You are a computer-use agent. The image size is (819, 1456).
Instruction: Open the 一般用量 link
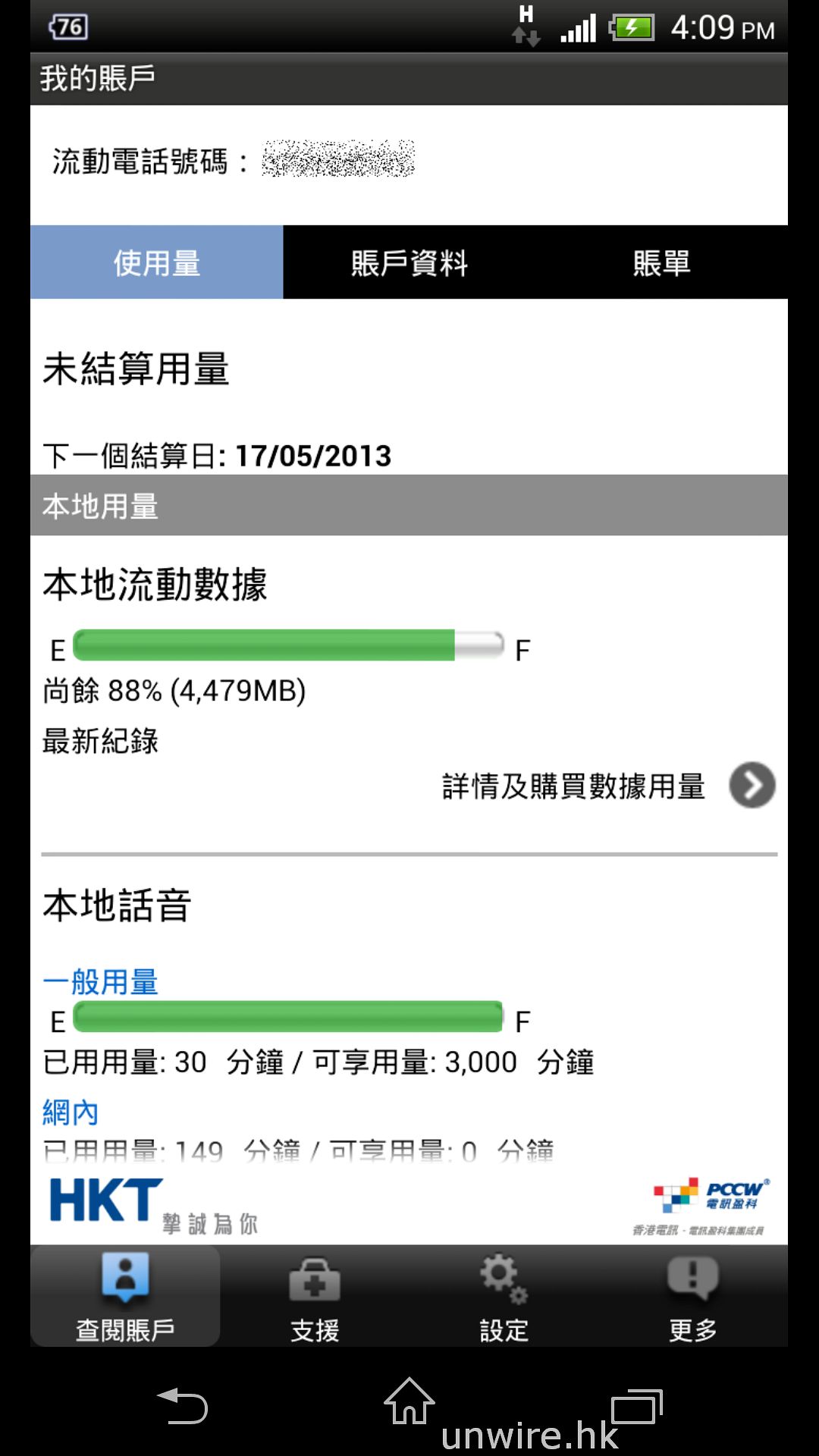tap(100, 981)
